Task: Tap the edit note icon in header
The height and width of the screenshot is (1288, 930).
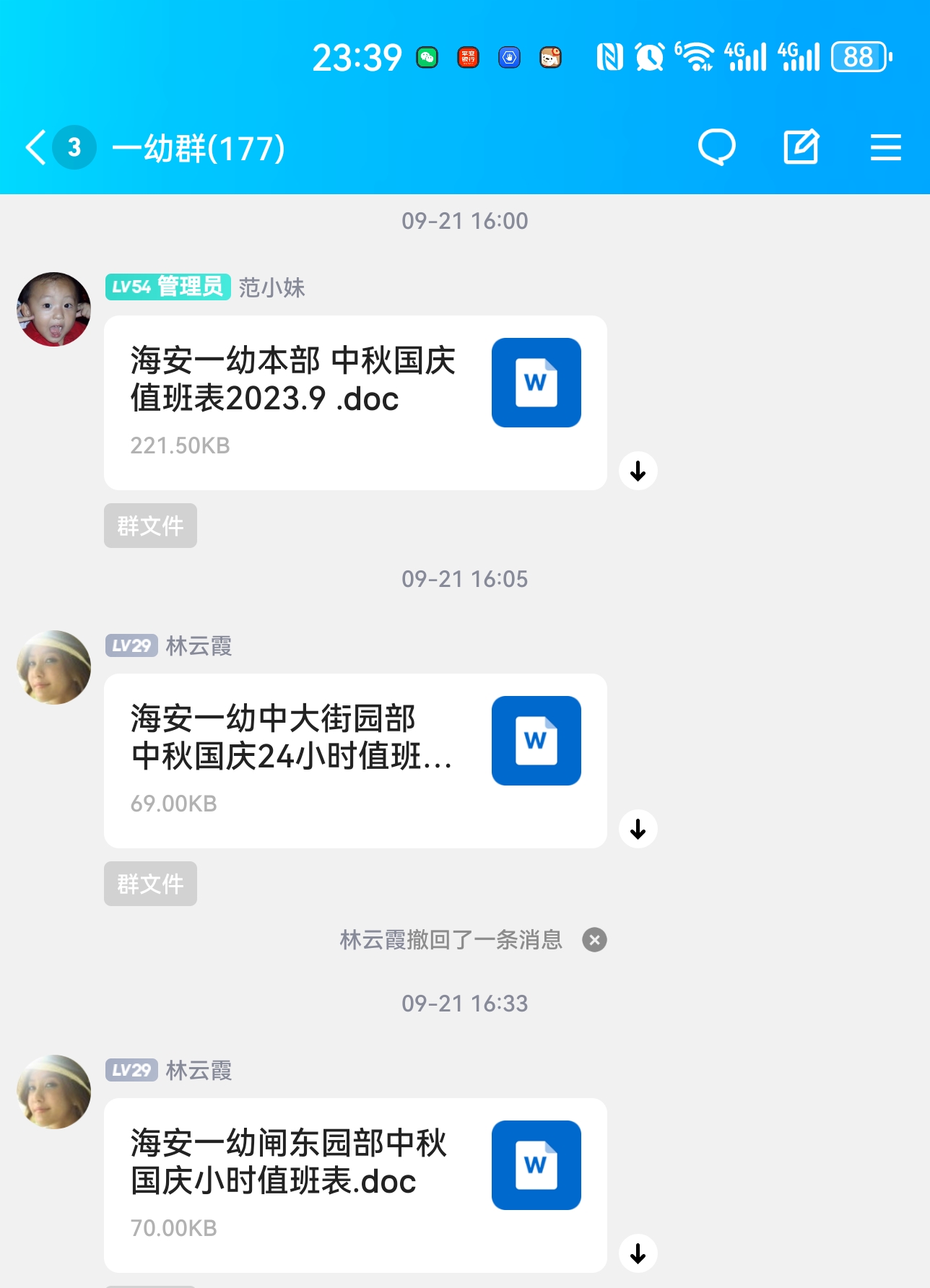Action: 801,148
